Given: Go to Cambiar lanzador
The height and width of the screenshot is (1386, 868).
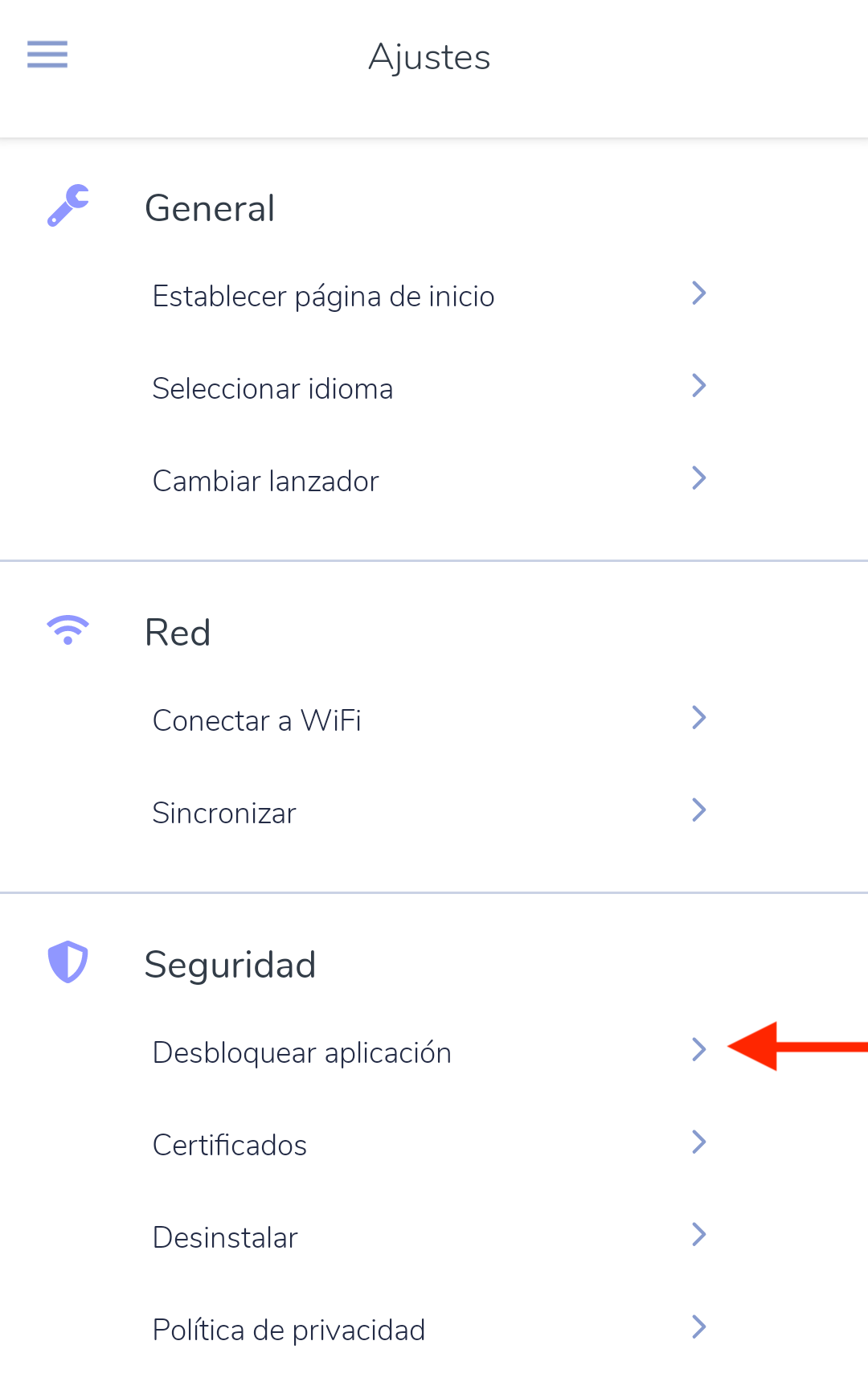Looking at the screenshot, I should (266, 481).
